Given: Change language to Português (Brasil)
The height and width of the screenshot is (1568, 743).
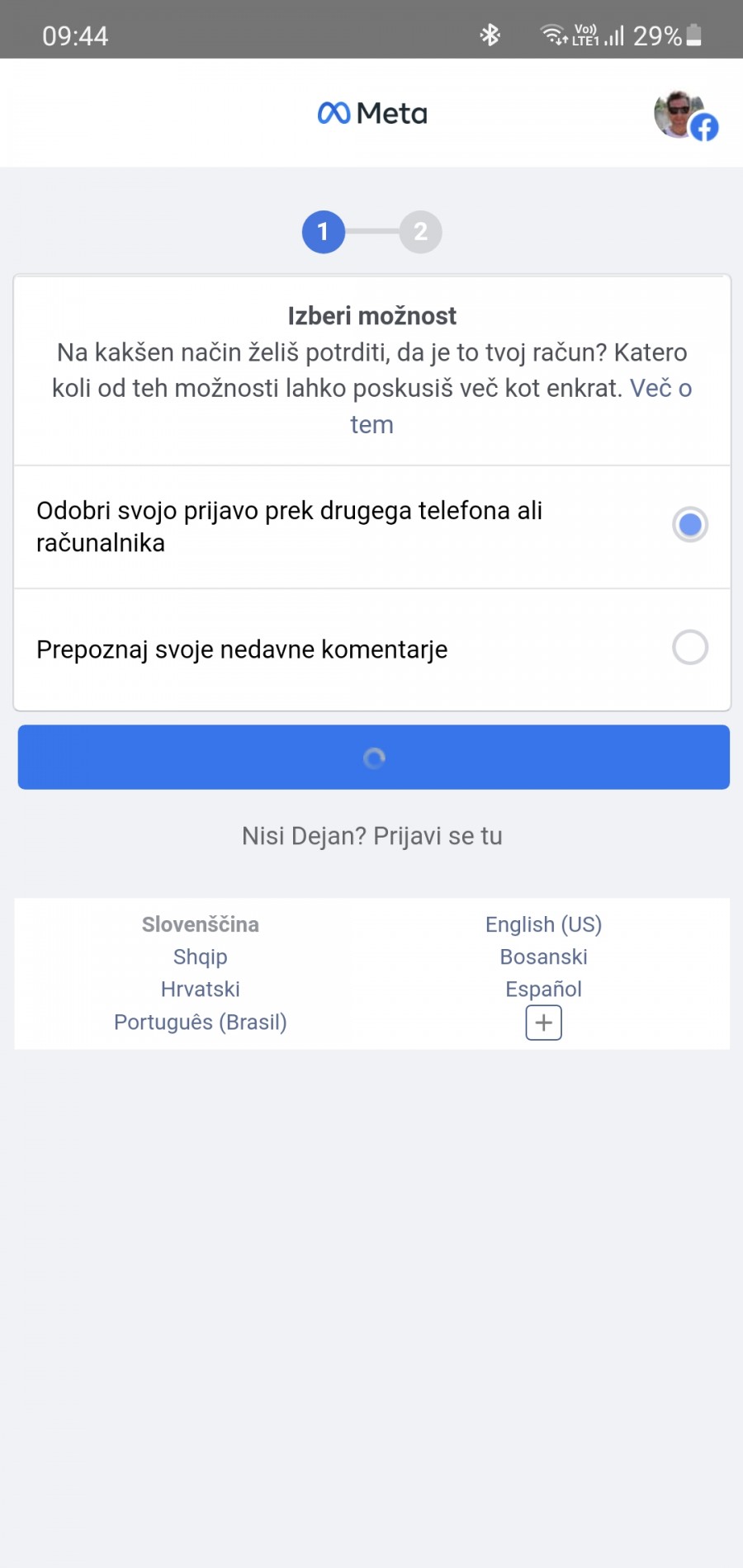Looking at the screenshot, I should pos(200,1023).
